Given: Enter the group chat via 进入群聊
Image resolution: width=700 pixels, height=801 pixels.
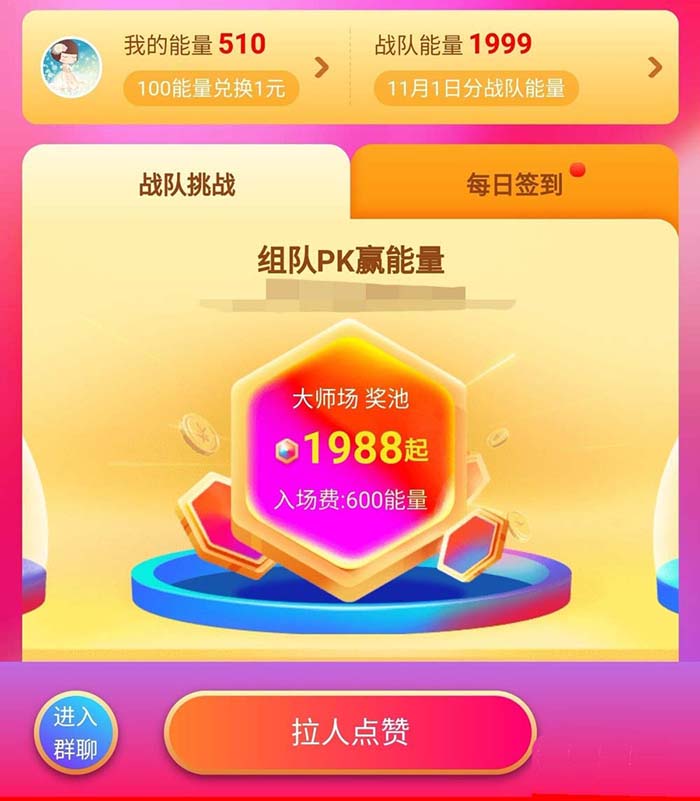Looking at the screenshot, I should coord(76,733).
